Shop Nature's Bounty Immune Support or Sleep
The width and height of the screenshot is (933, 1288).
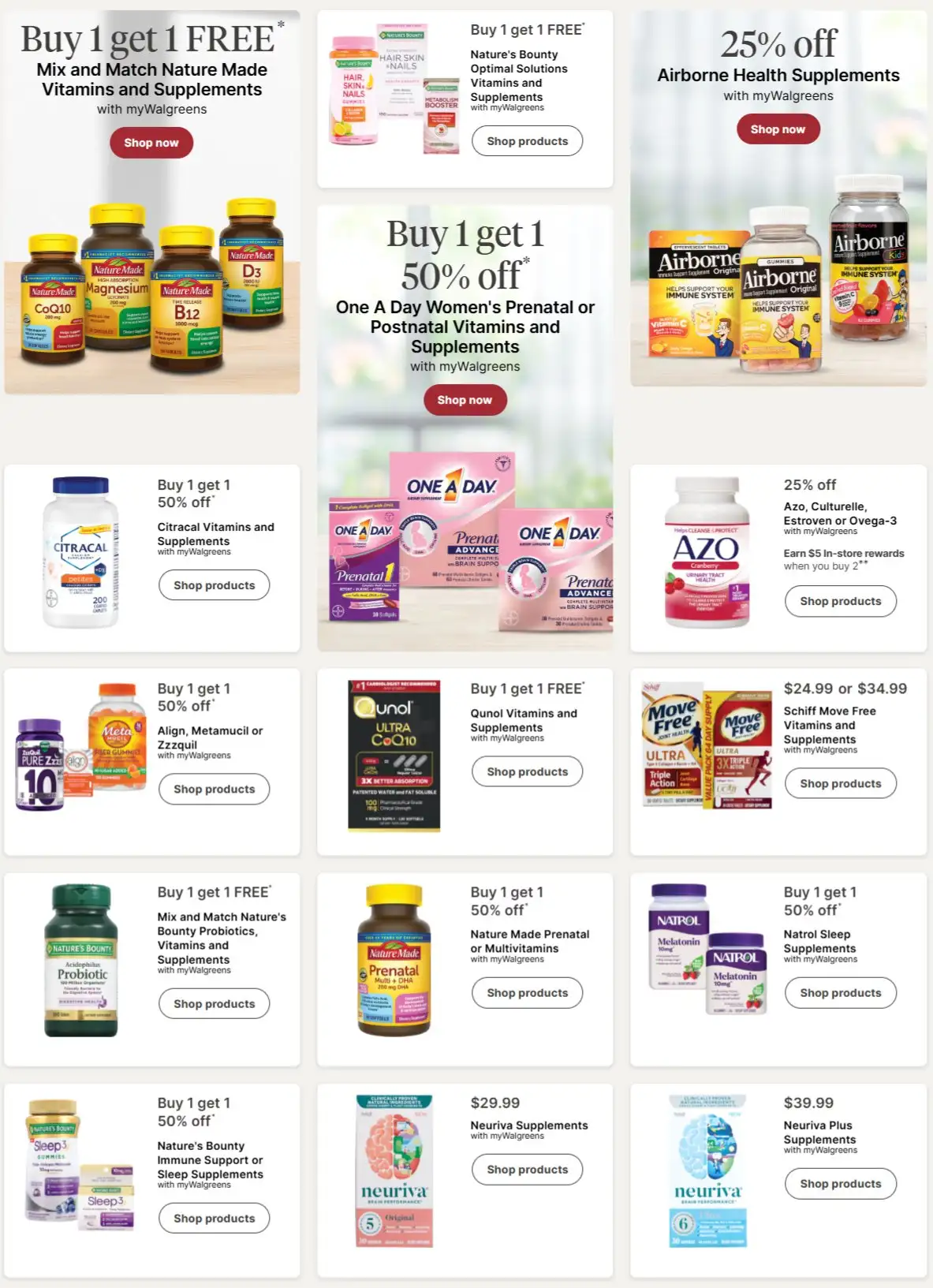pos(214,1218)
